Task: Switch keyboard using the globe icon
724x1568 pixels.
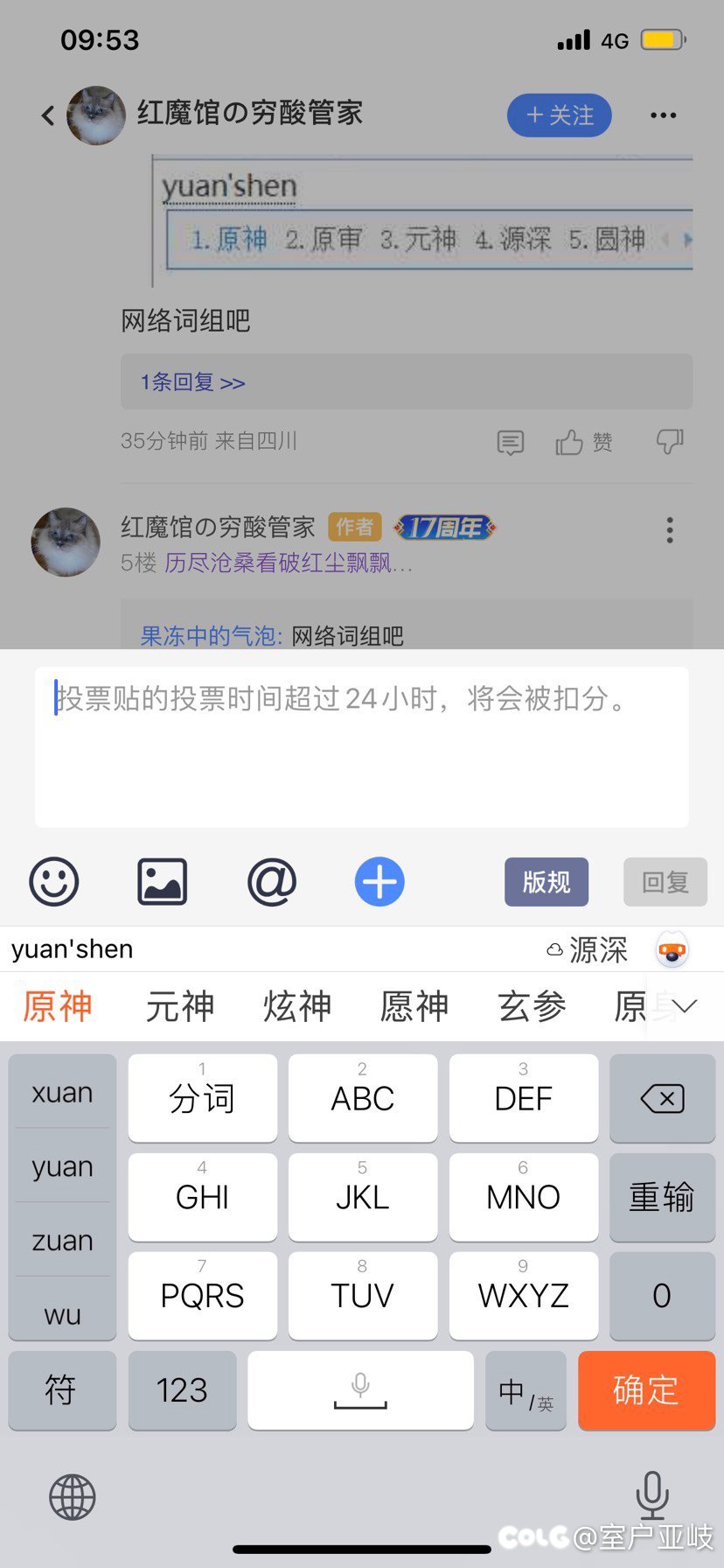Action: coord(73,1497)
